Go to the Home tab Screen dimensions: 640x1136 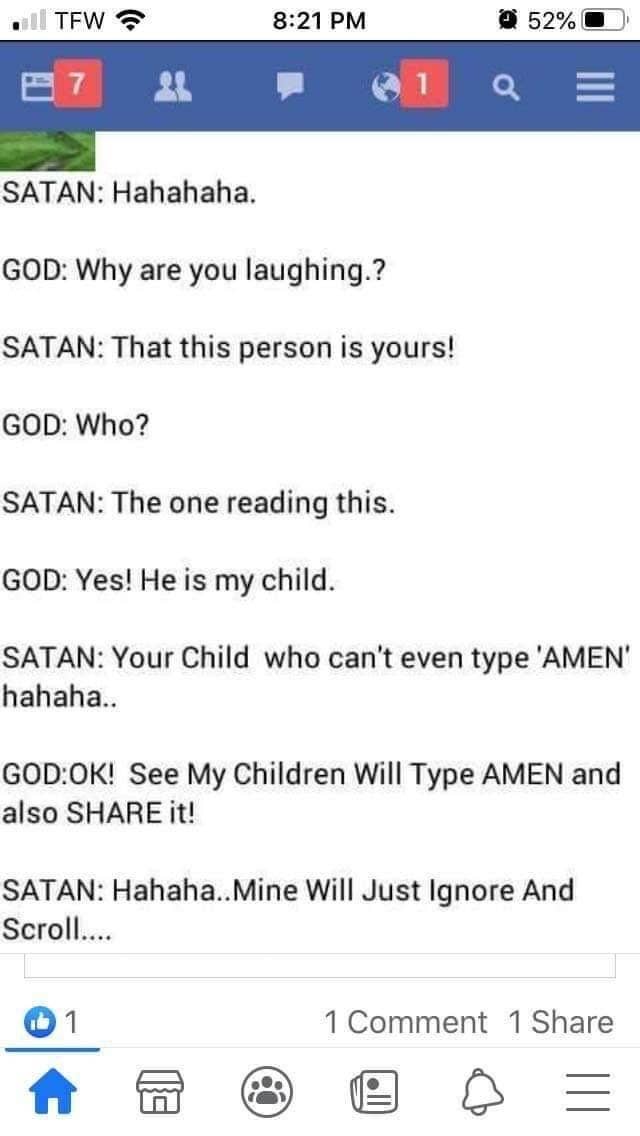pos(52,1092)
